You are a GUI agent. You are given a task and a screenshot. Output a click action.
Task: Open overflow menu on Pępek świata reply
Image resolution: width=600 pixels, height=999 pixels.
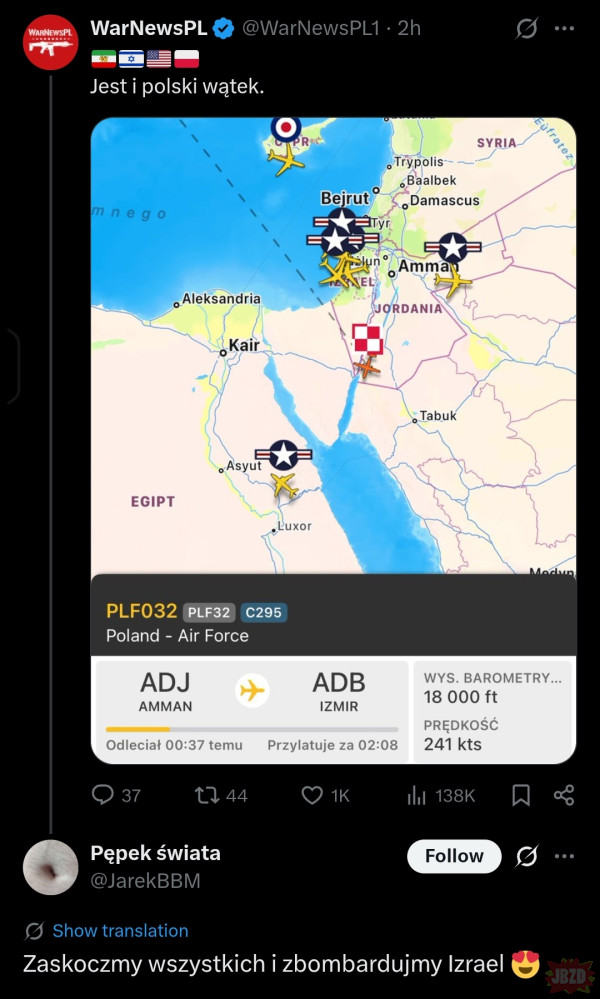(565, 856)
